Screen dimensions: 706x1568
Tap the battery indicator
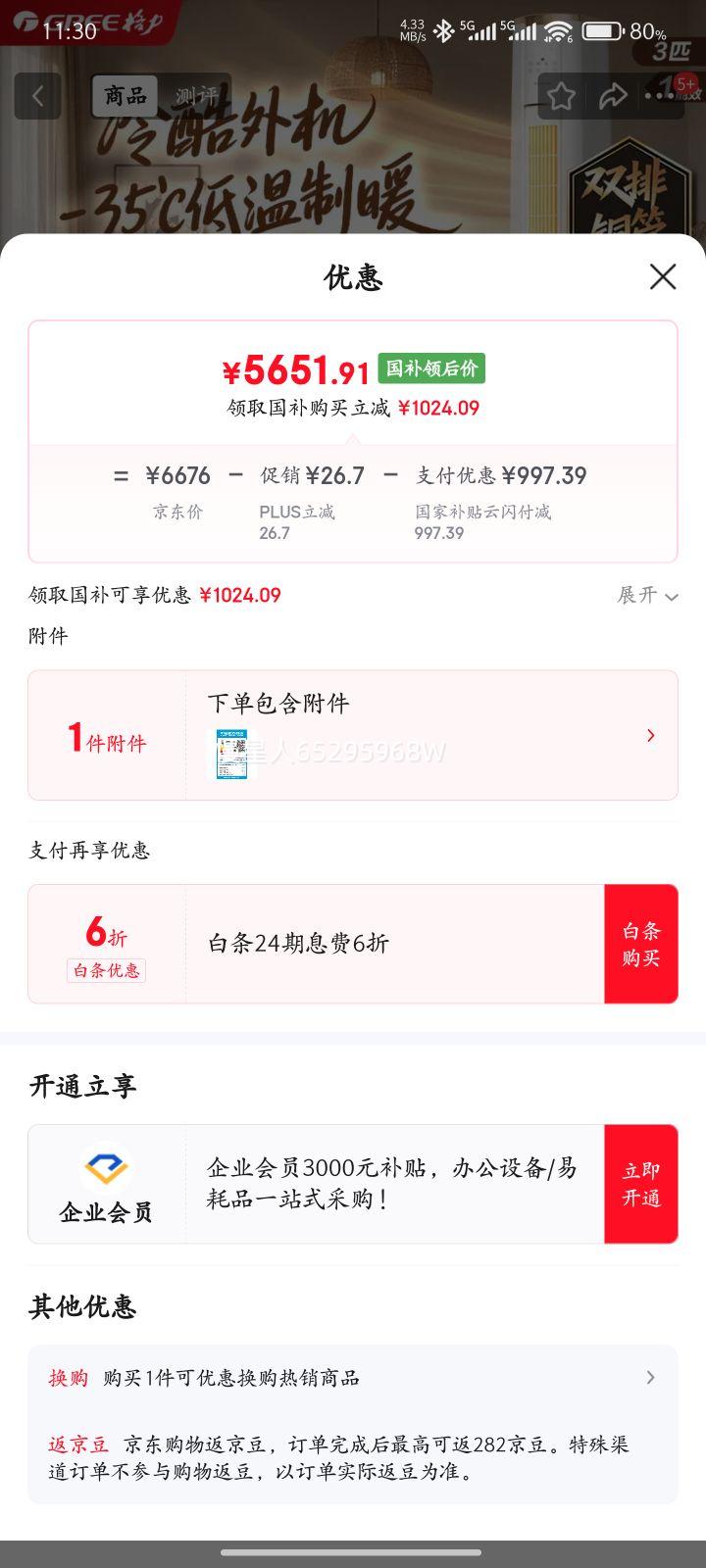point(600,30)
